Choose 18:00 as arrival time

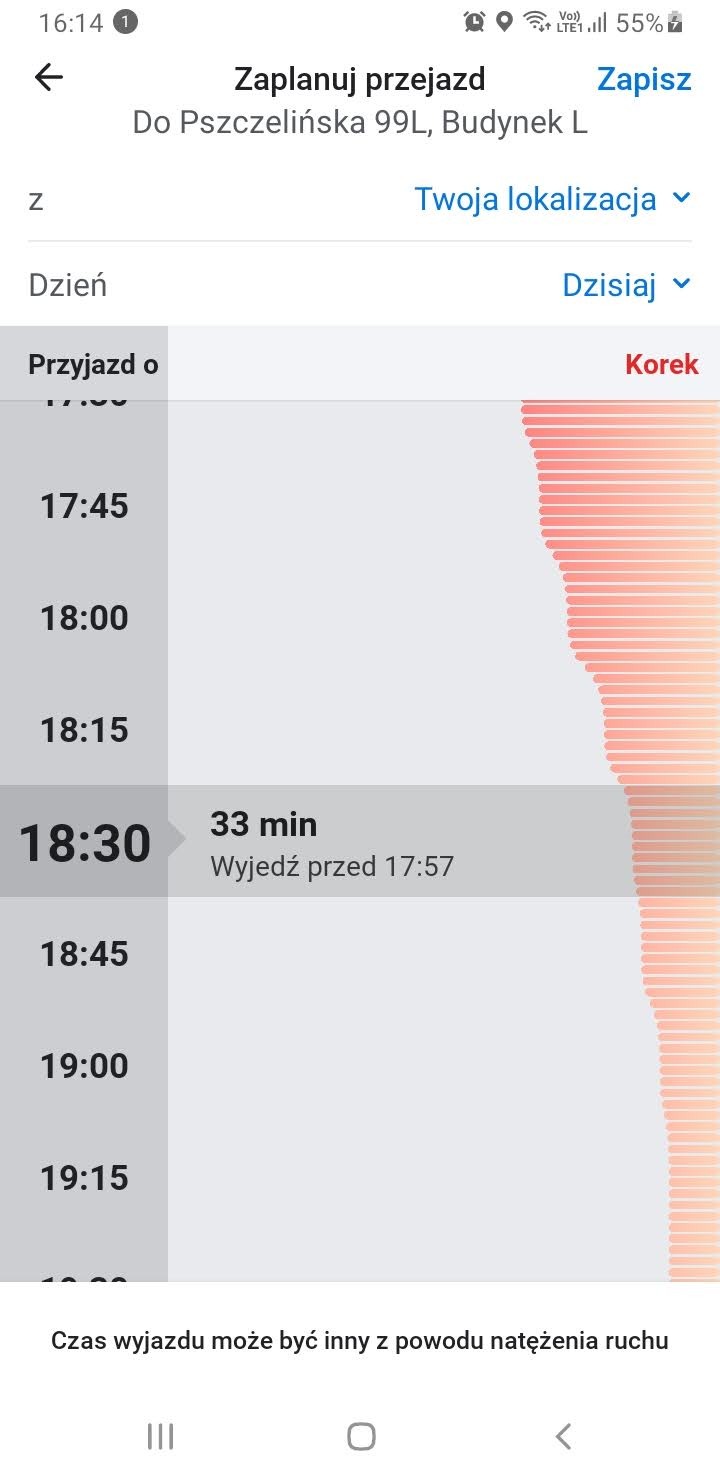(x=85, y=618)
